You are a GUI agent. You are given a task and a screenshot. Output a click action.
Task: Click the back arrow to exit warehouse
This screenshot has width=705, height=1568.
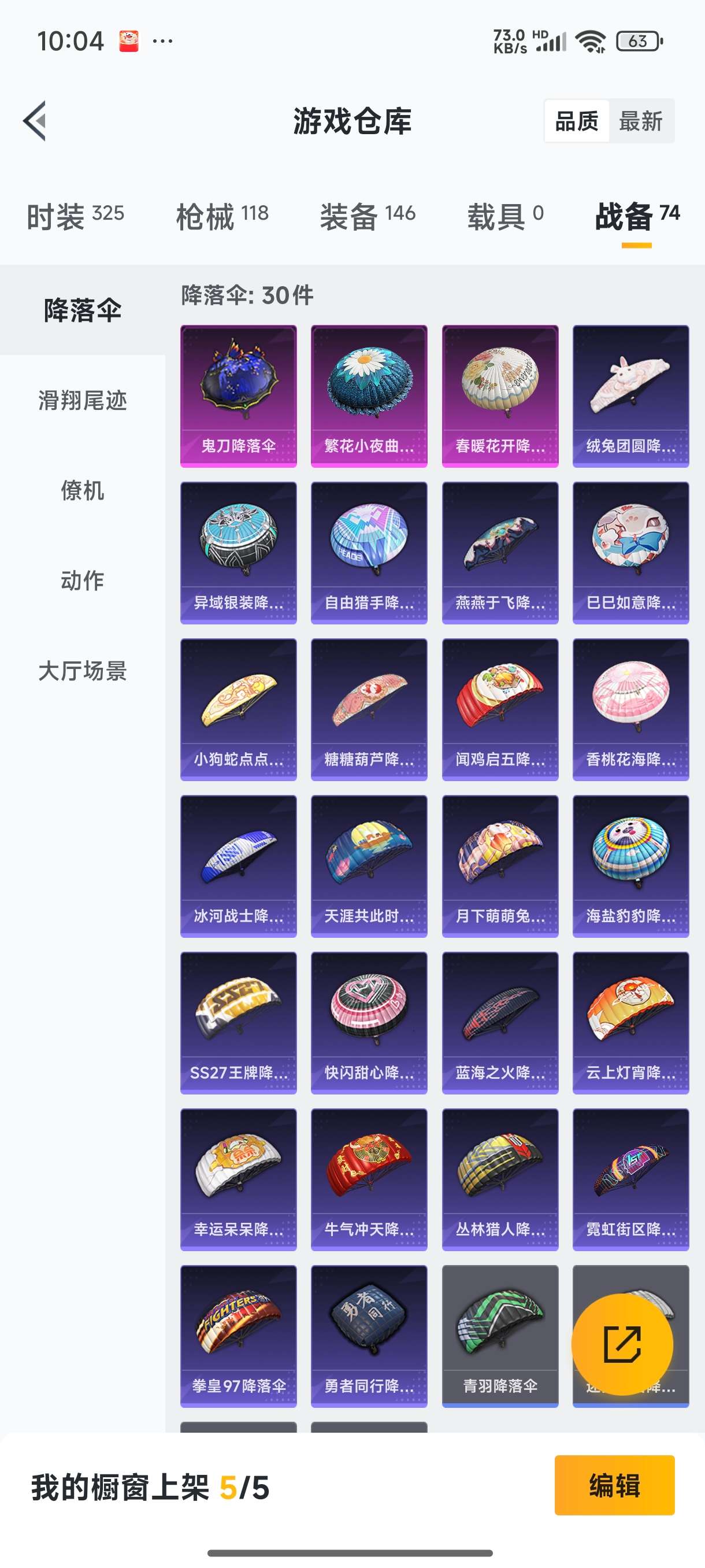click(x=35, y=121)
